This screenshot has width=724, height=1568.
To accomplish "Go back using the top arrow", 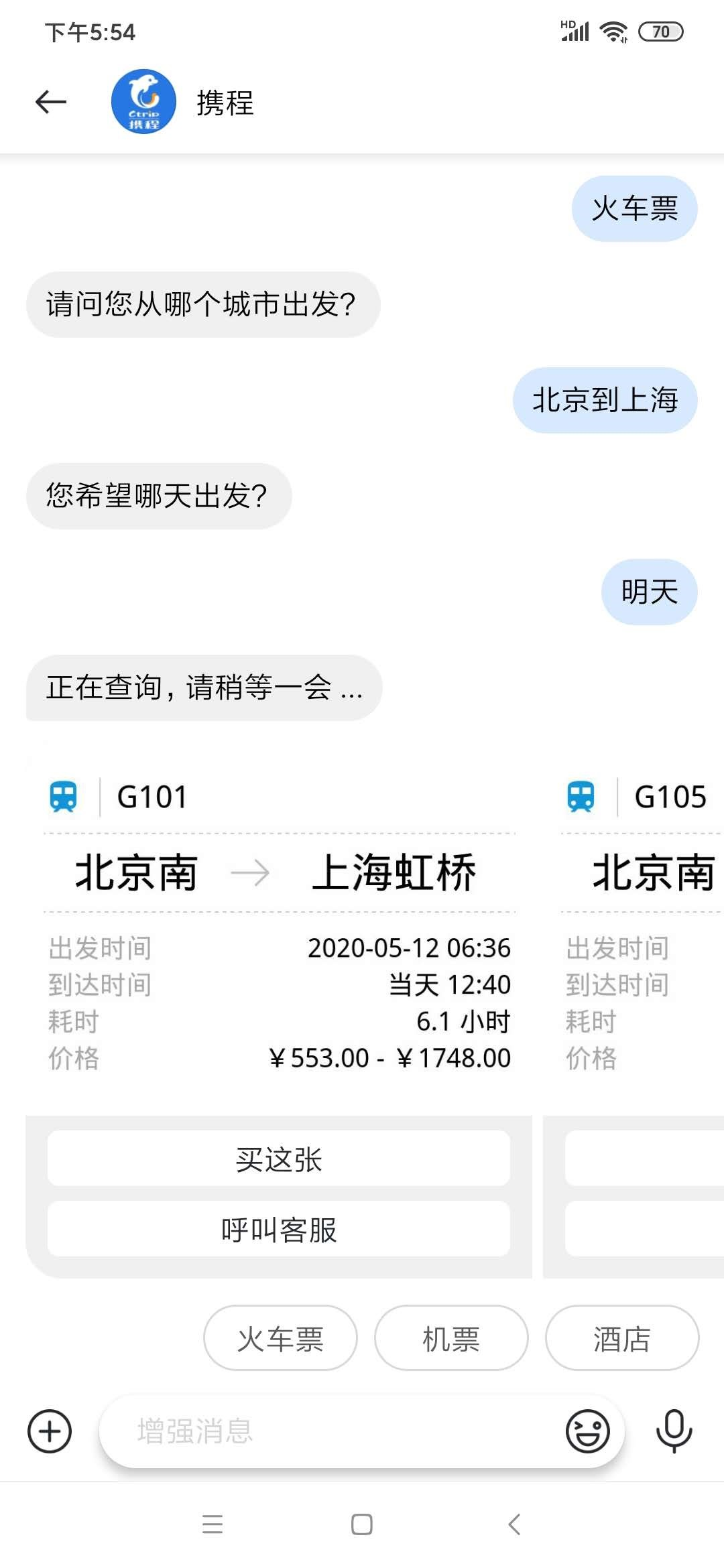I will pos(51,102).
